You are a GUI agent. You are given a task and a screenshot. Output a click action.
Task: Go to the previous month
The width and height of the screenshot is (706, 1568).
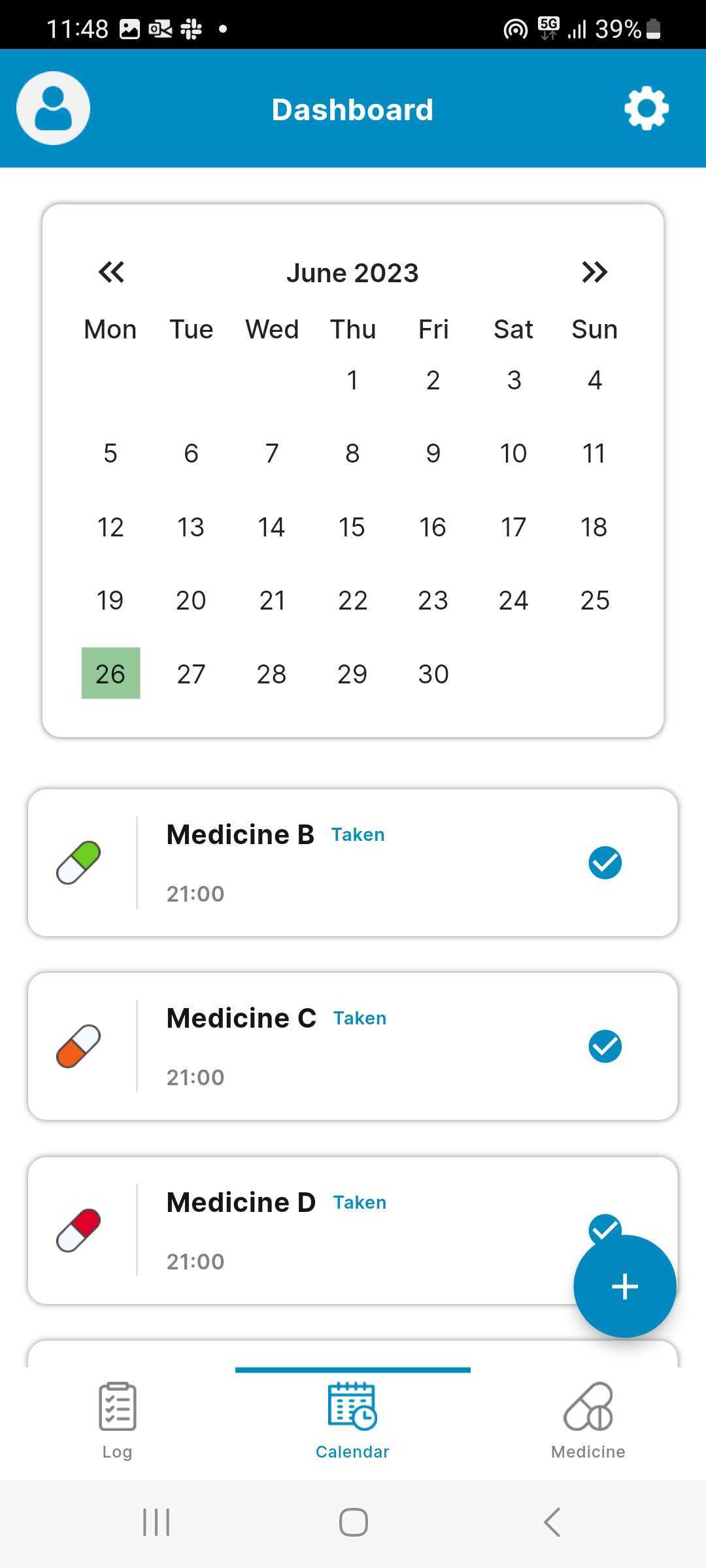[x=111, y=272]
